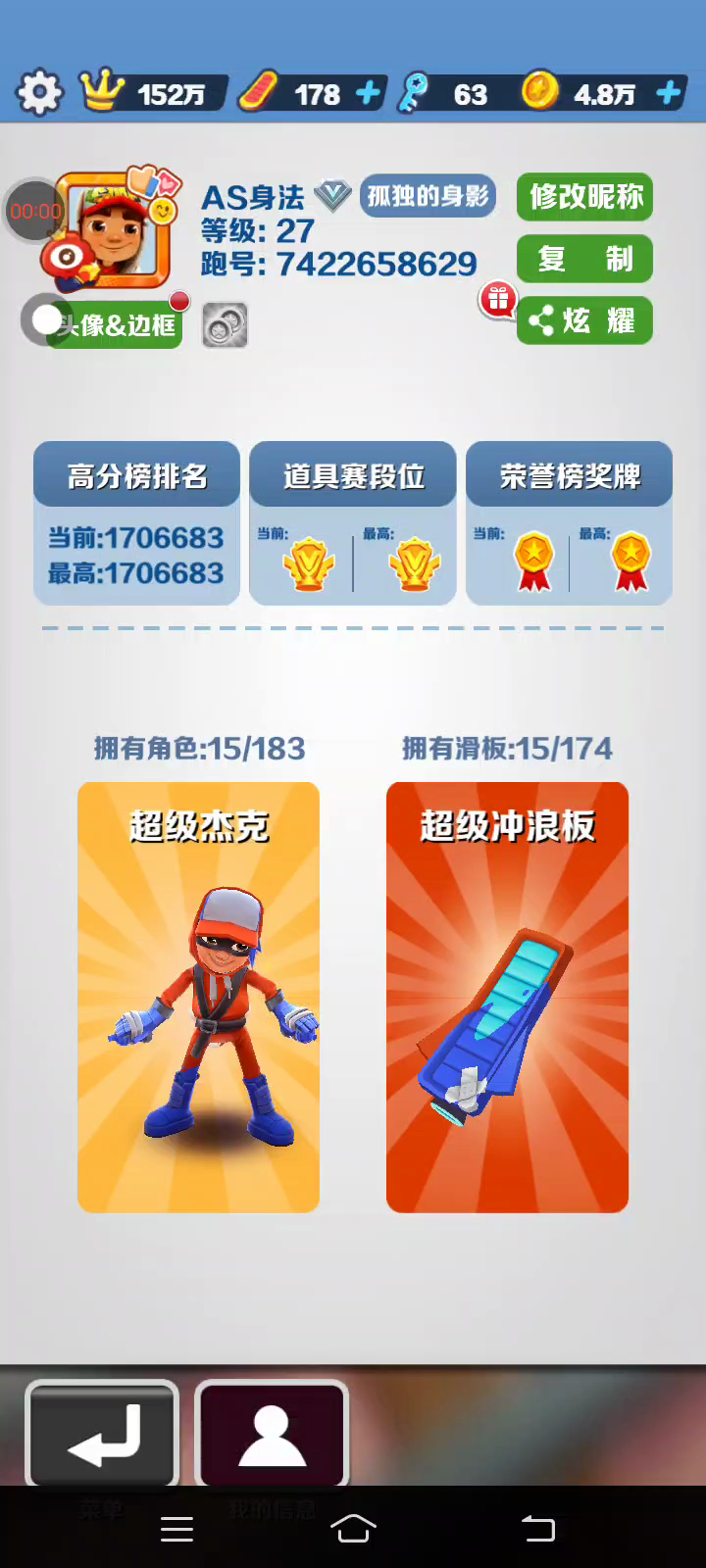706x1568 pixels.
Task: Tap 修改昵称 to change nickname
Action: pyautogui.click(x=585, y=197)
